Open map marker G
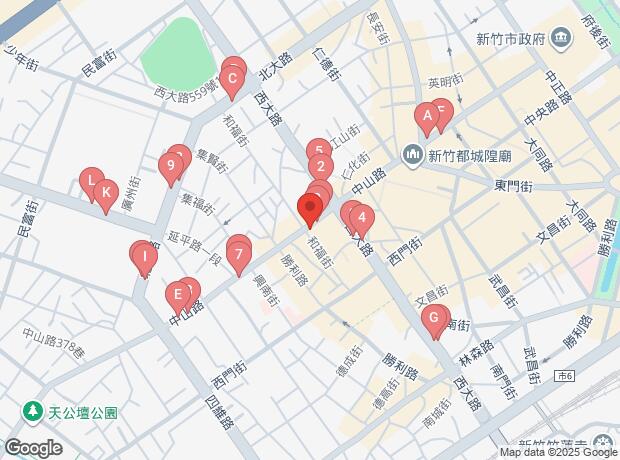Screen dimensions: 620x460 point(433,319)
